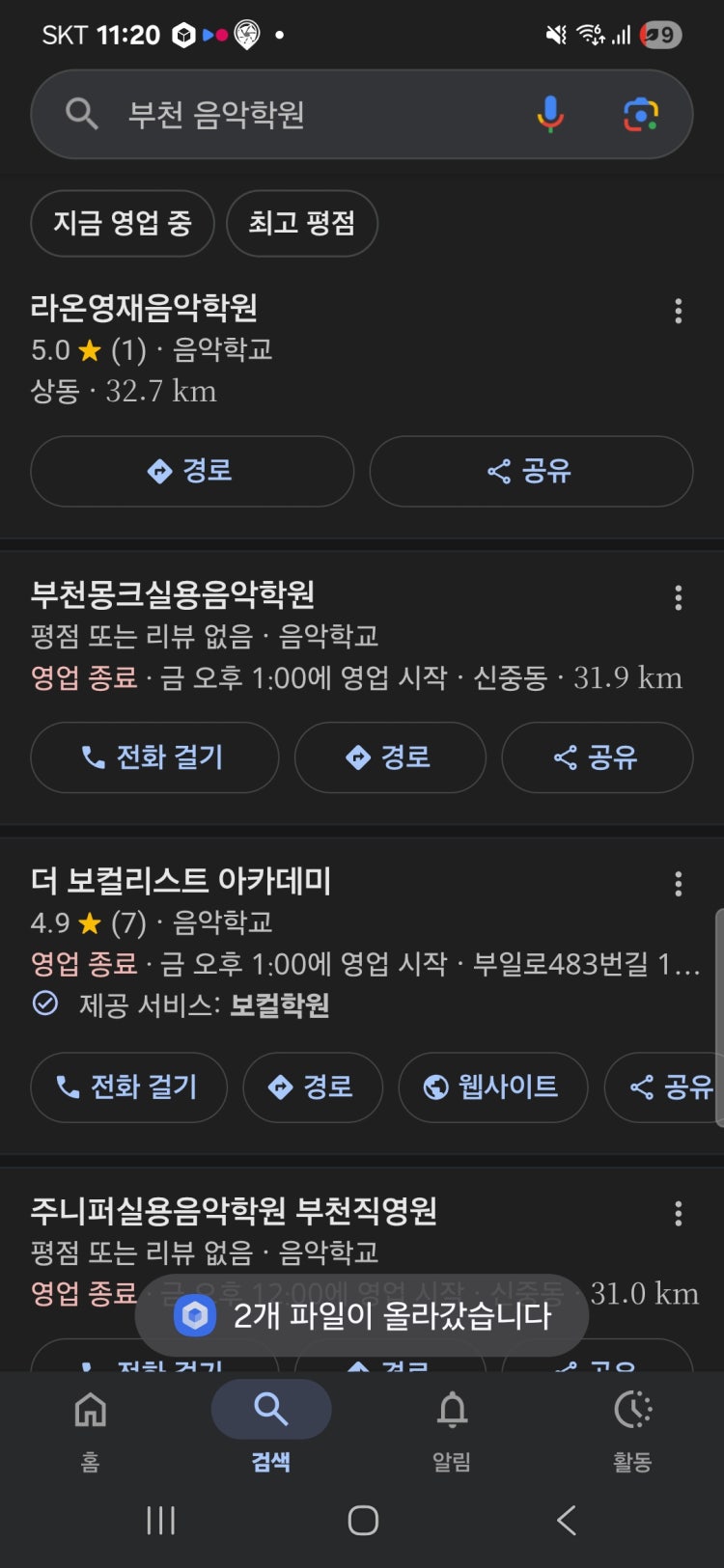Call 더 보컬리스트 아카데미 with 전화 걸기
724x1568 pixels.
click(x=128, y=1087)
